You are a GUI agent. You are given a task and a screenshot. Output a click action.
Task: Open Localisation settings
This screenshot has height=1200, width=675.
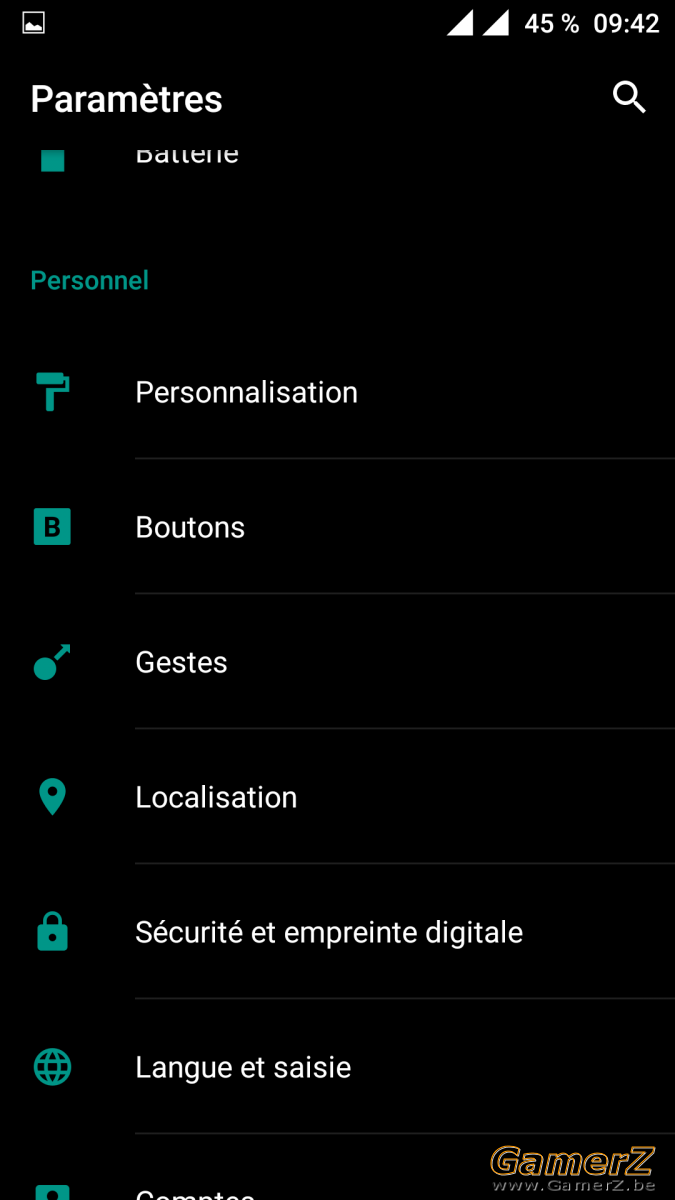tap(337, 797)
